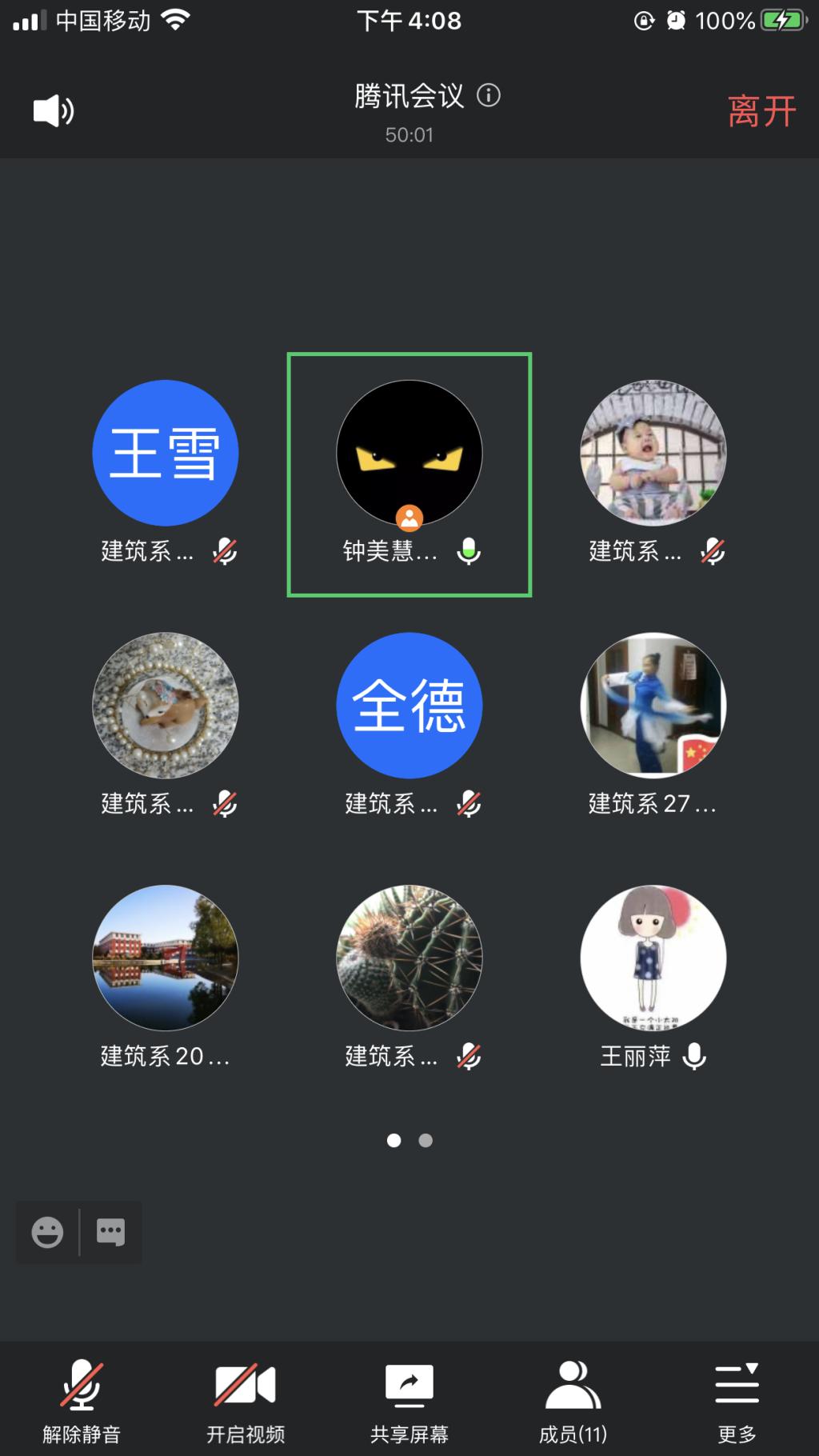
Task: Open the emoji reaction picker
Action: 47,1232
